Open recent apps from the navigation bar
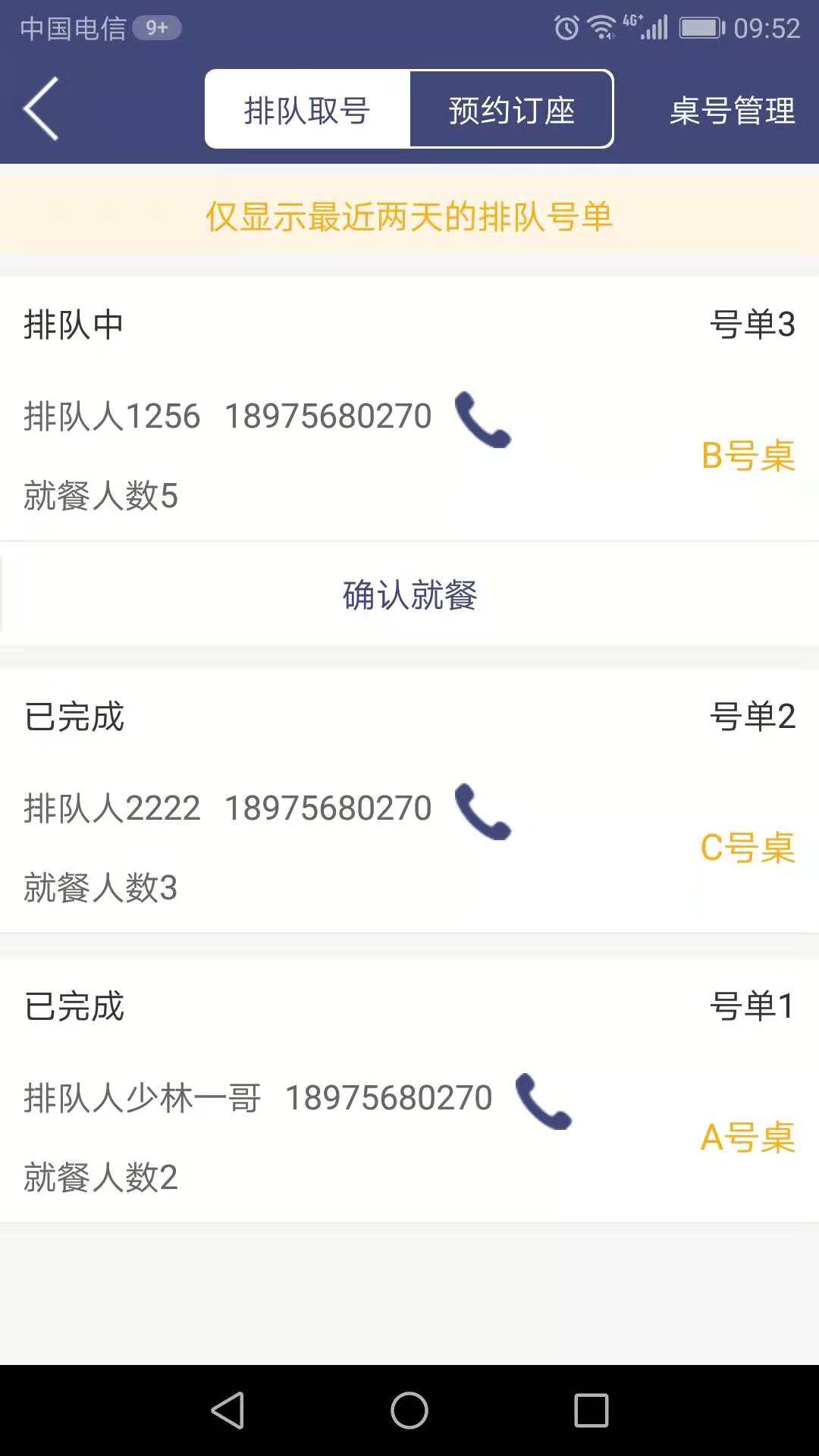 pos(591,1410)
